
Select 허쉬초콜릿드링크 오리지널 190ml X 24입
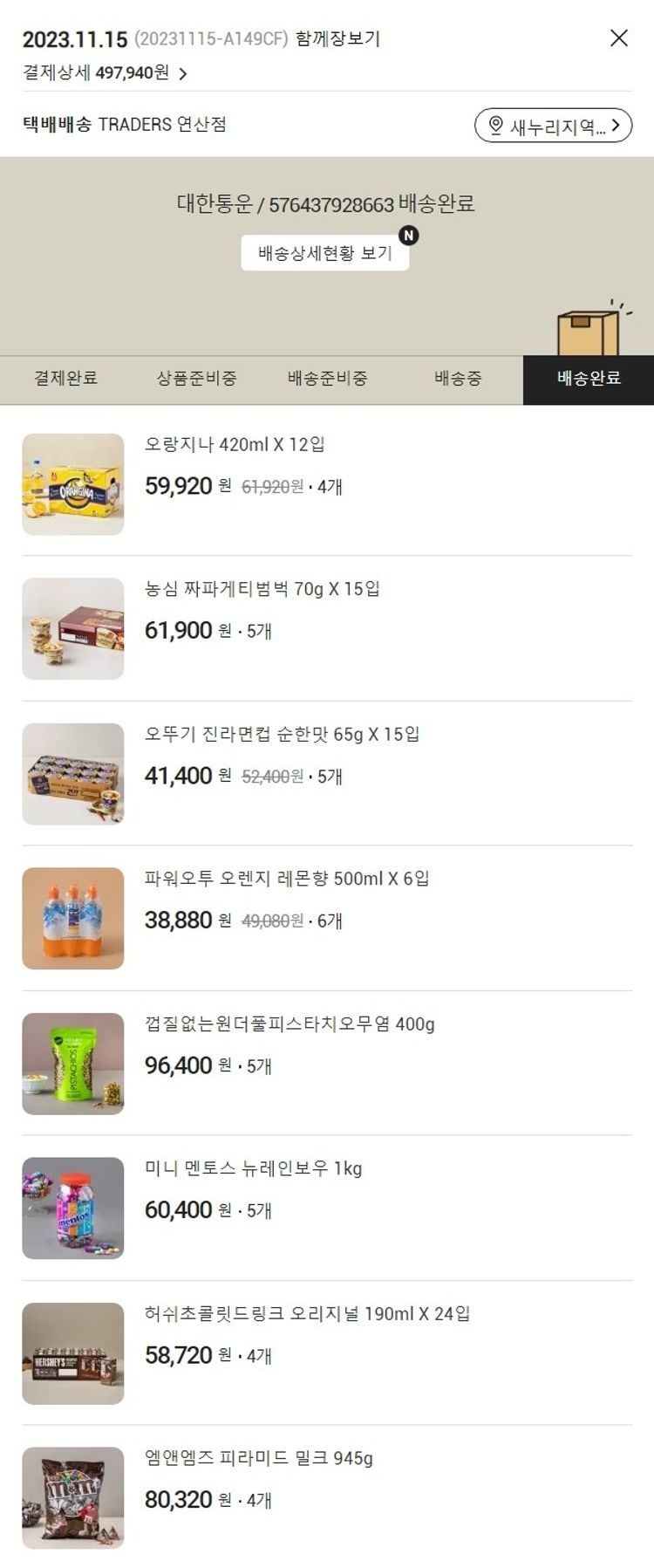click(307, 1314)
